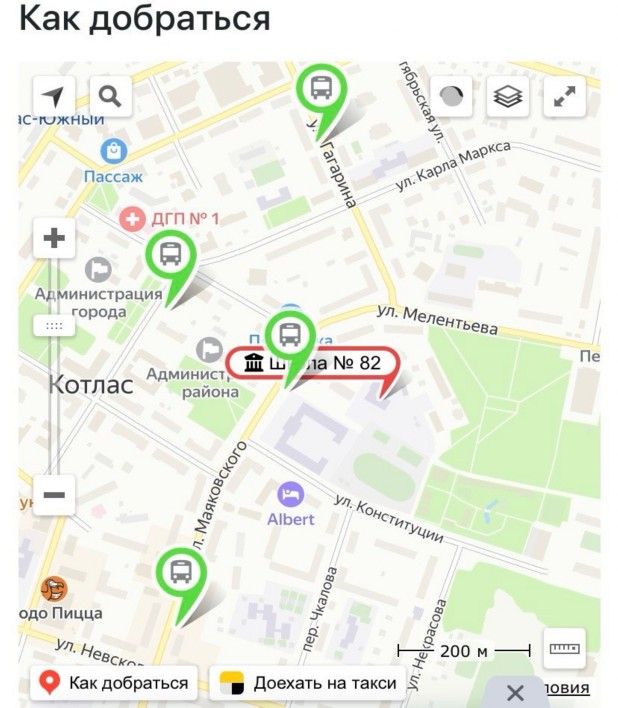Open the map search magnifier
This screenshot has height=708, width=618.
click(110, 97)
